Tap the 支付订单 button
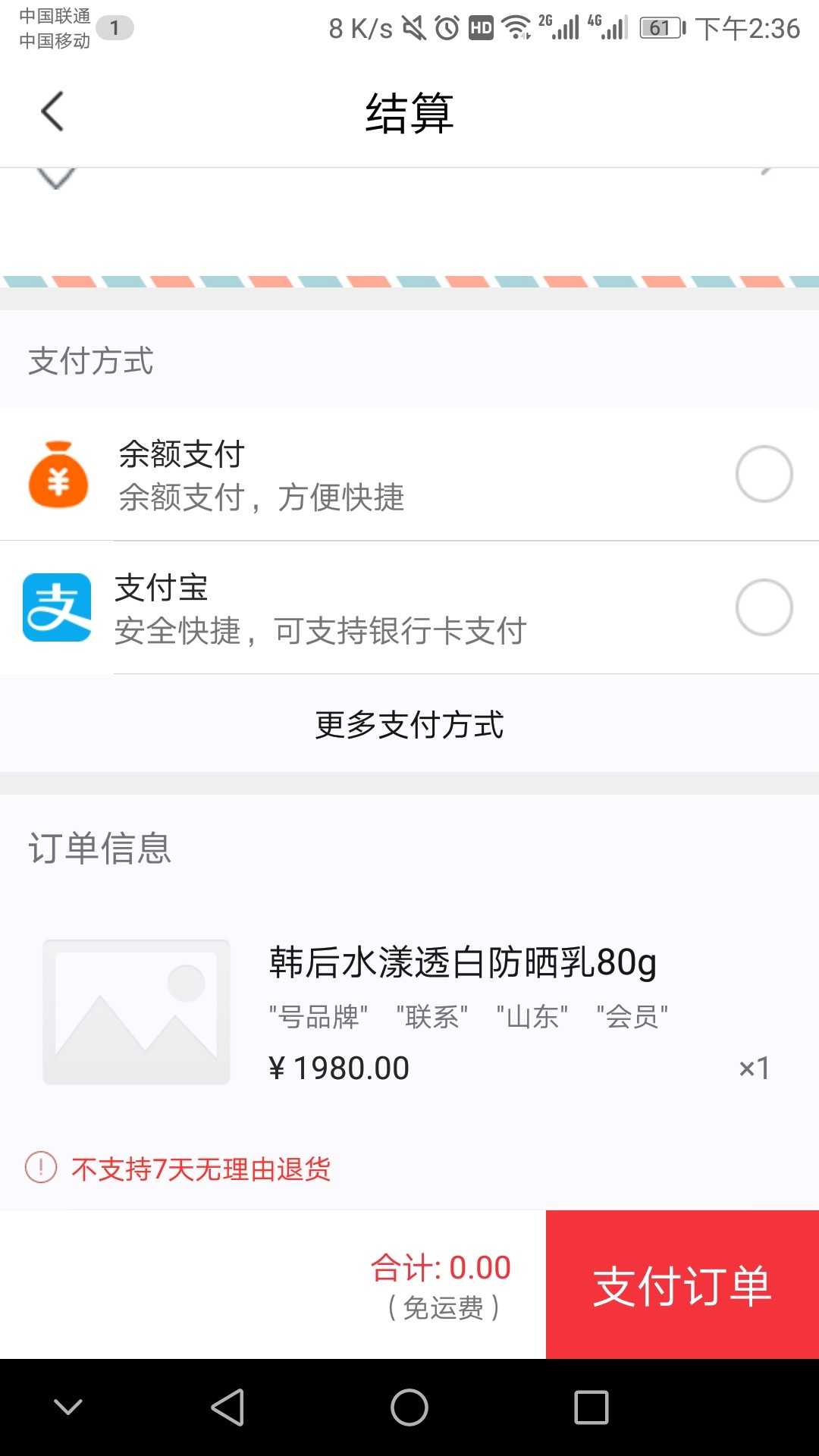The image size is (819, 1456). tap(682, 1285)
